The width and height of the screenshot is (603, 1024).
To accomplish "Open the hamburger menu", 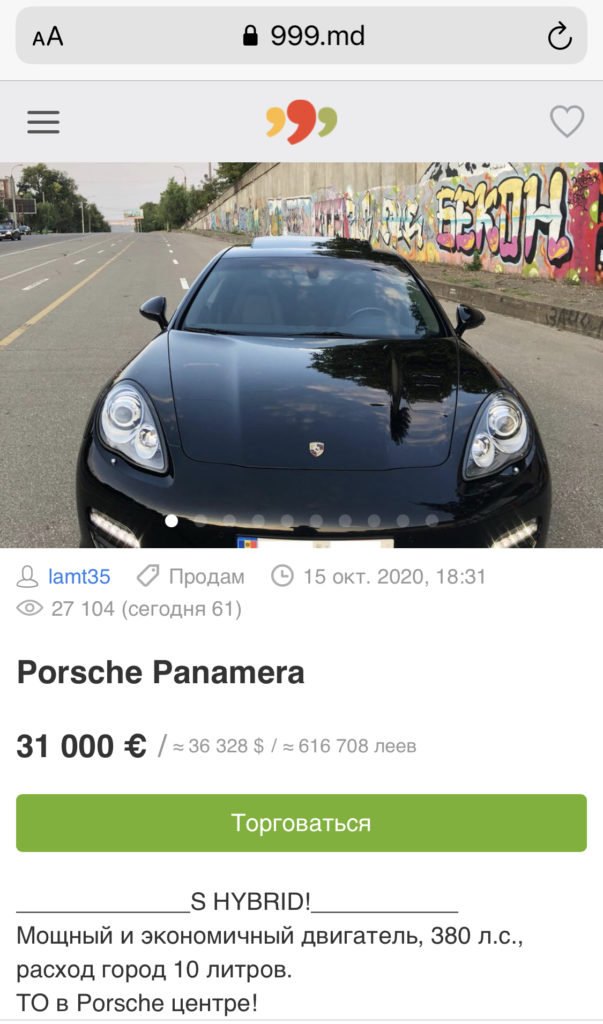I will (x=43, y=122).
